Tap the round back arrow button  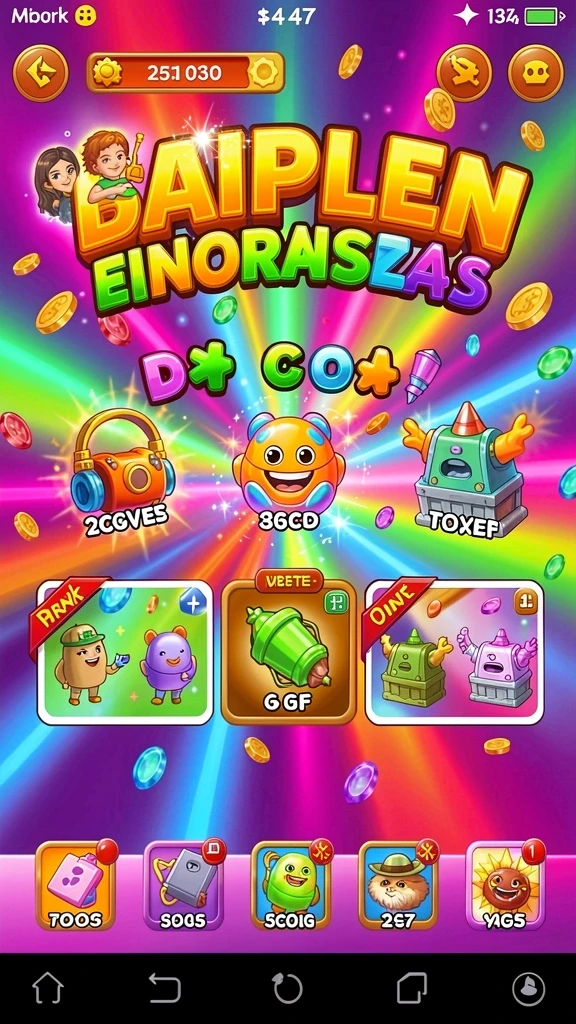click(x=40, y=72)
